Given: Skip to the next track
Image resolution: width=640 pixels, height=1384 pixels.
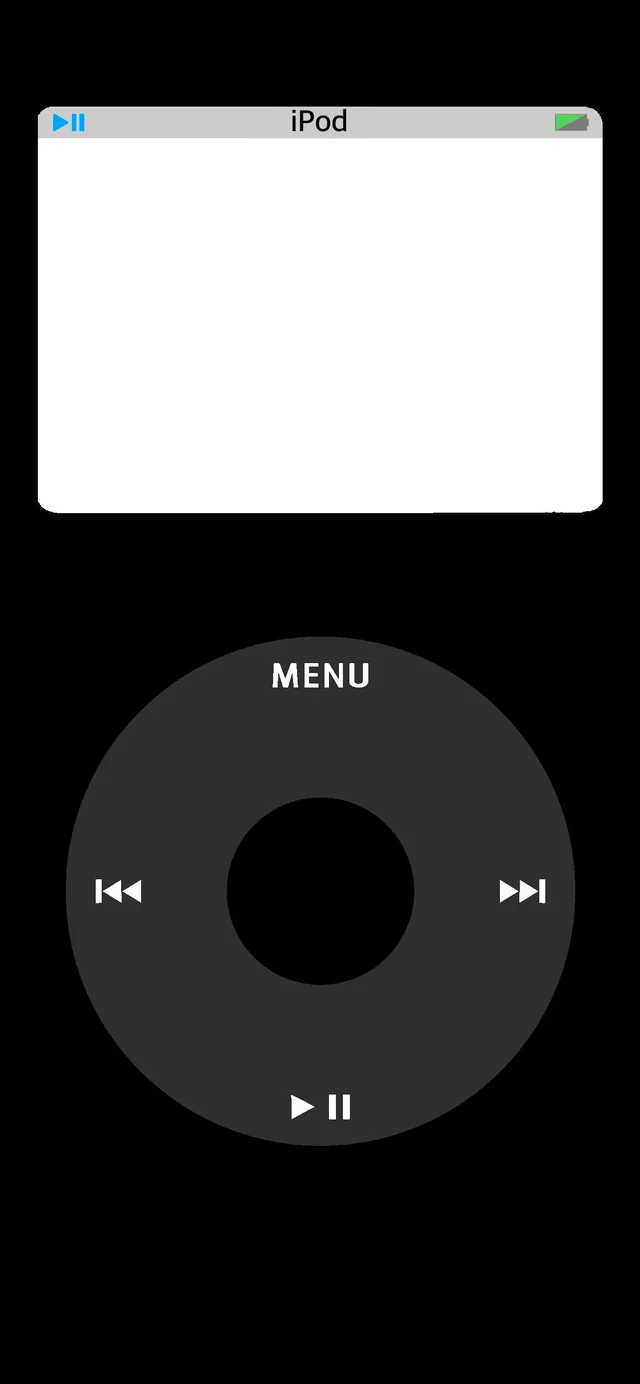Looking at the screenshot, I should [x=522, y=891].
